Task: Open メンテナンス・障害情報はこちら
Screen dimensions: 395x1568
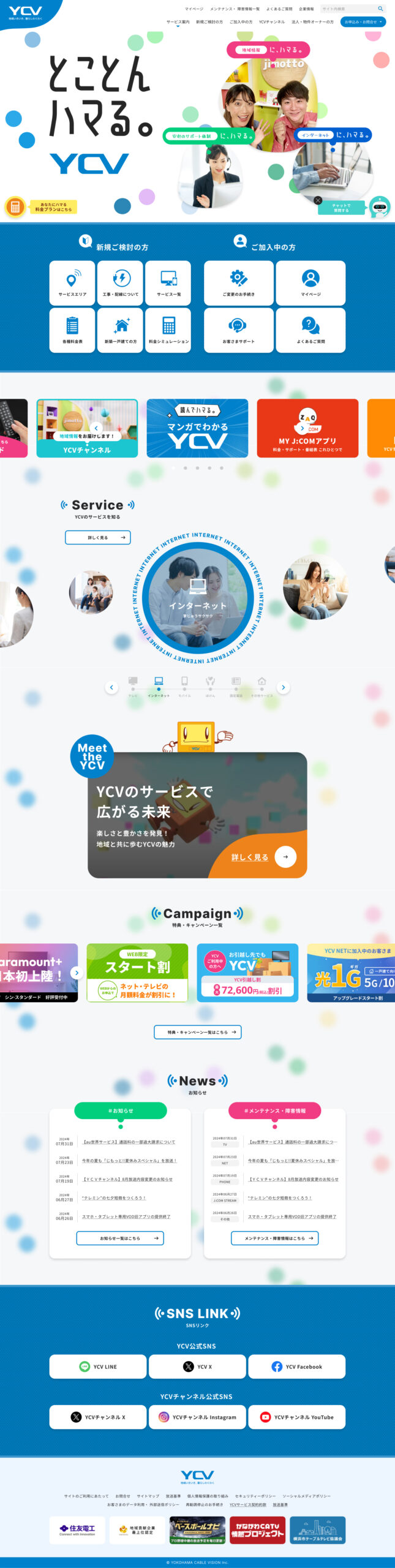Action: click(x=274, y=1238)
